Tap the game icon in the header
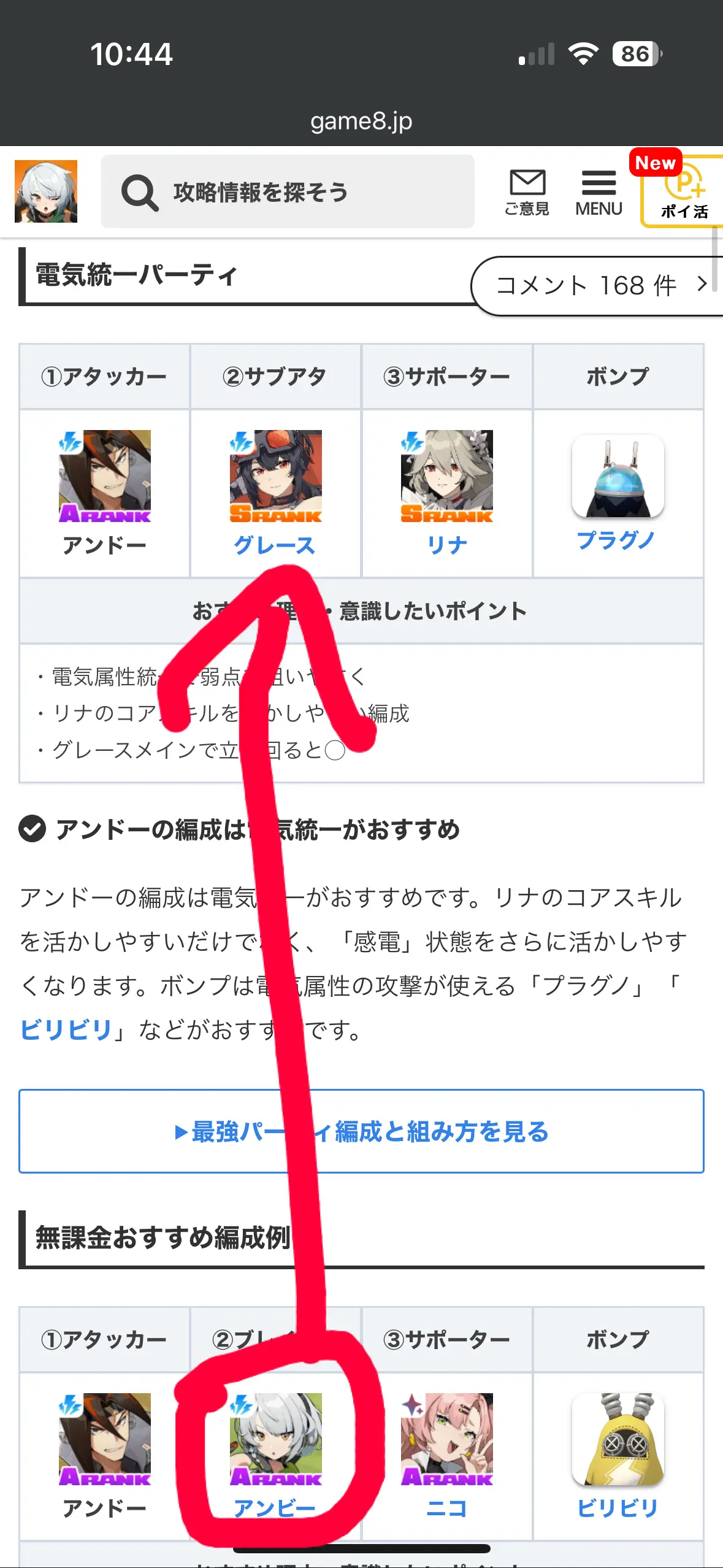 (x=46, y=191)
